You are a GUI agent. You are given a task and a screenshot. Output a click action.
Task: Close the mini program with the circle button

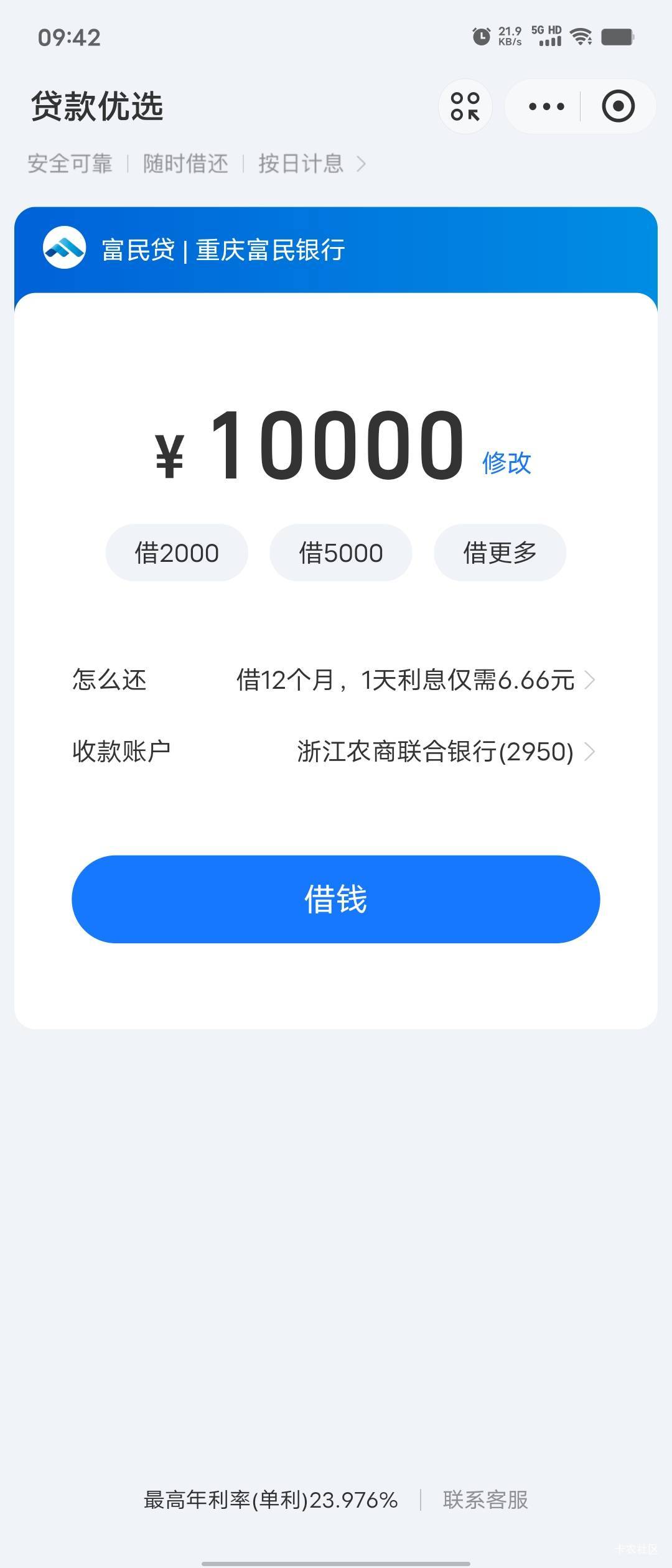click(618, 106)
